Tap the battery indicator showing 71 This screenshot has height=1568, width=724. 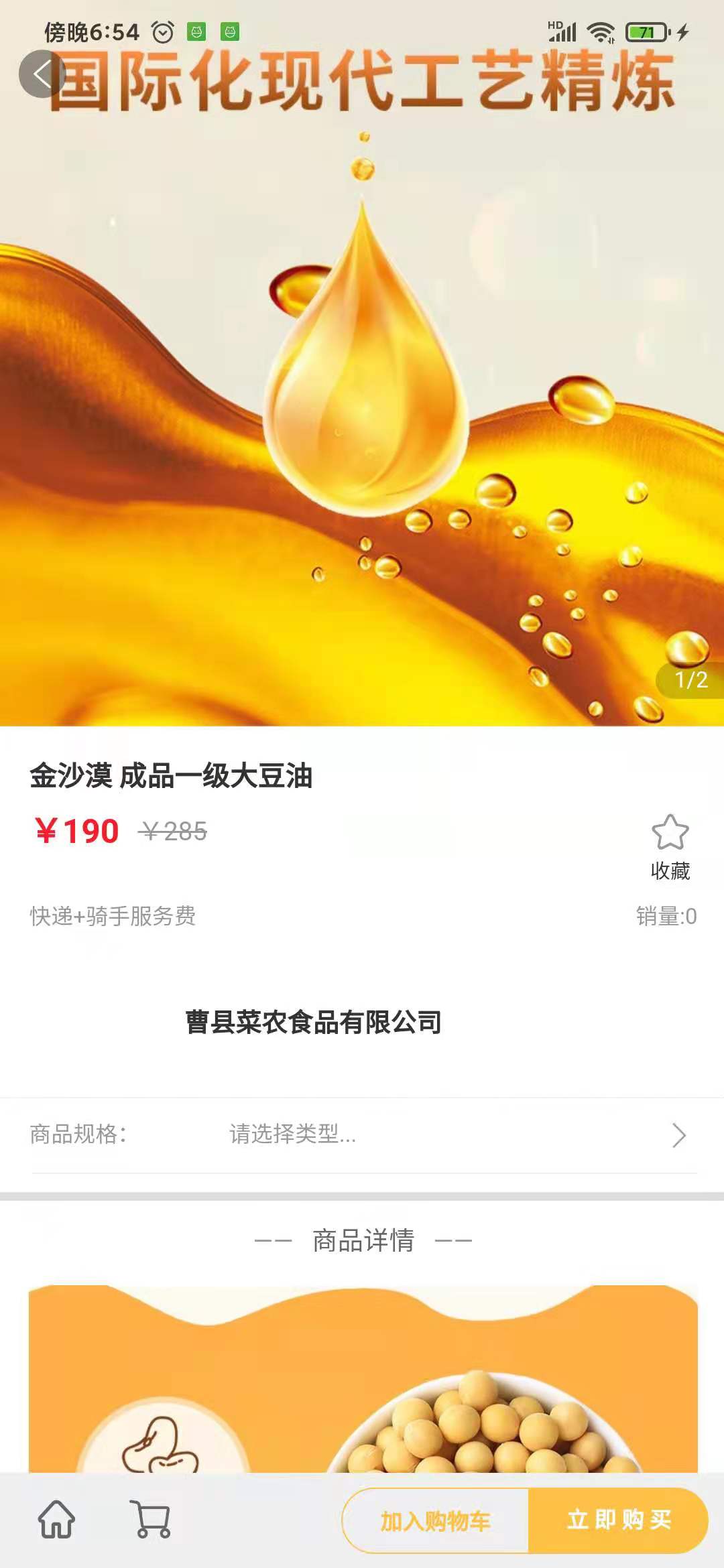(x=645, y=30)
